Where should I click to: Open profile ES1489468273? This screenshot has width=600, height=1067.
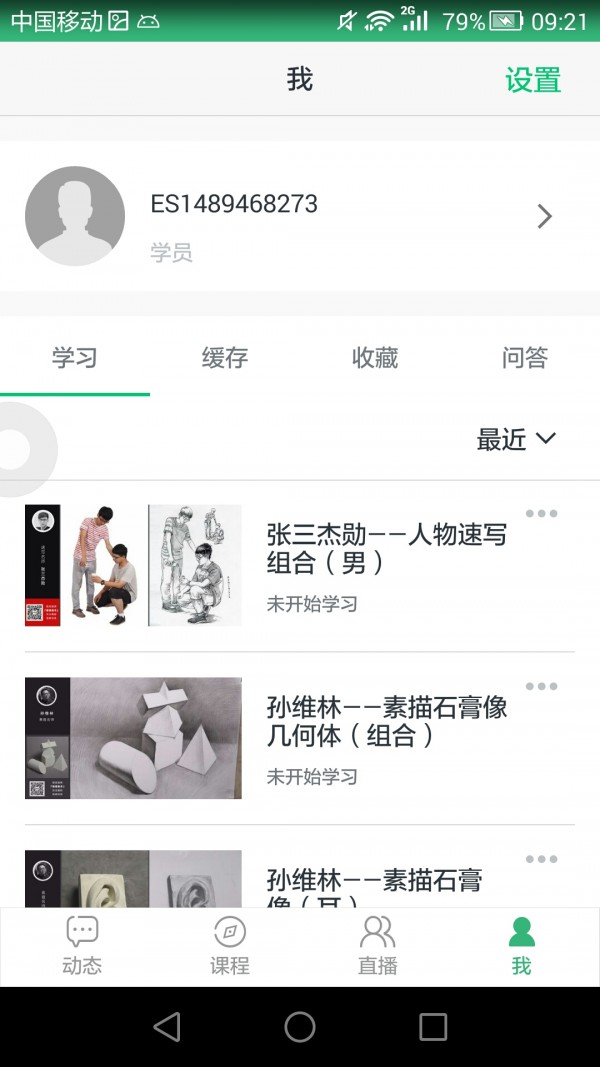point(300,216)
